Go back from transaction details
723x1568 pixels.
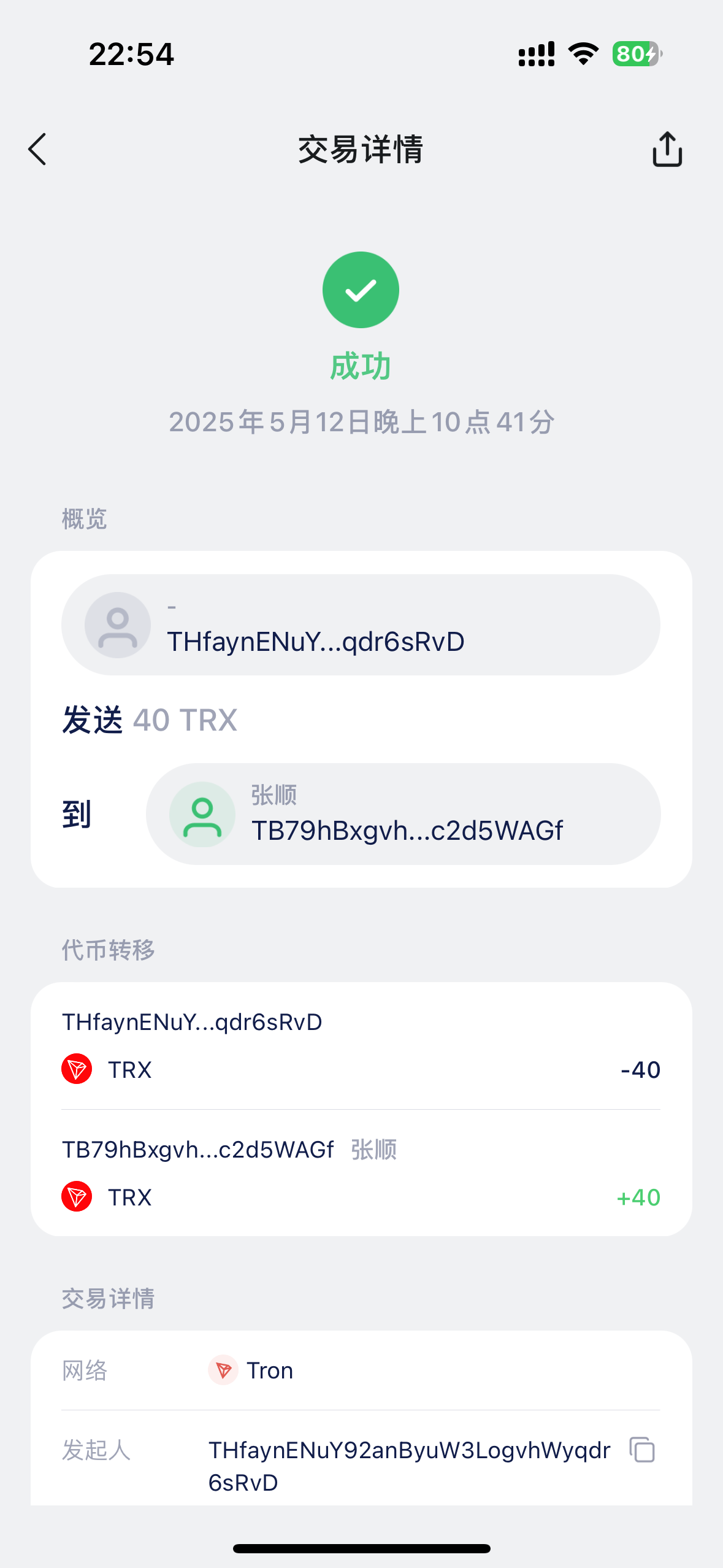(x=37, y=149)
